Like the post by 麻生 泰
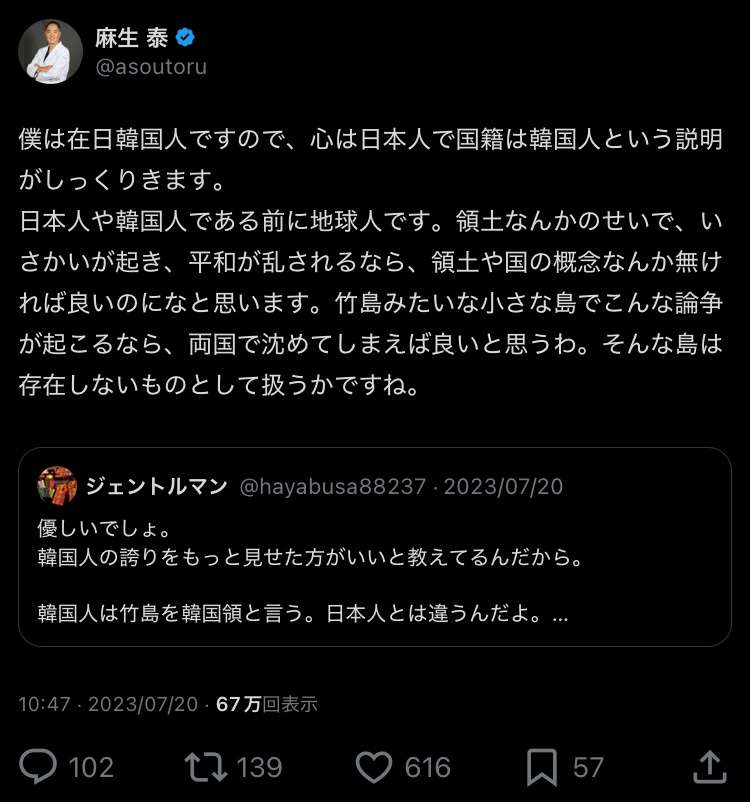This screenshot has width=750, height=802. 374,767
